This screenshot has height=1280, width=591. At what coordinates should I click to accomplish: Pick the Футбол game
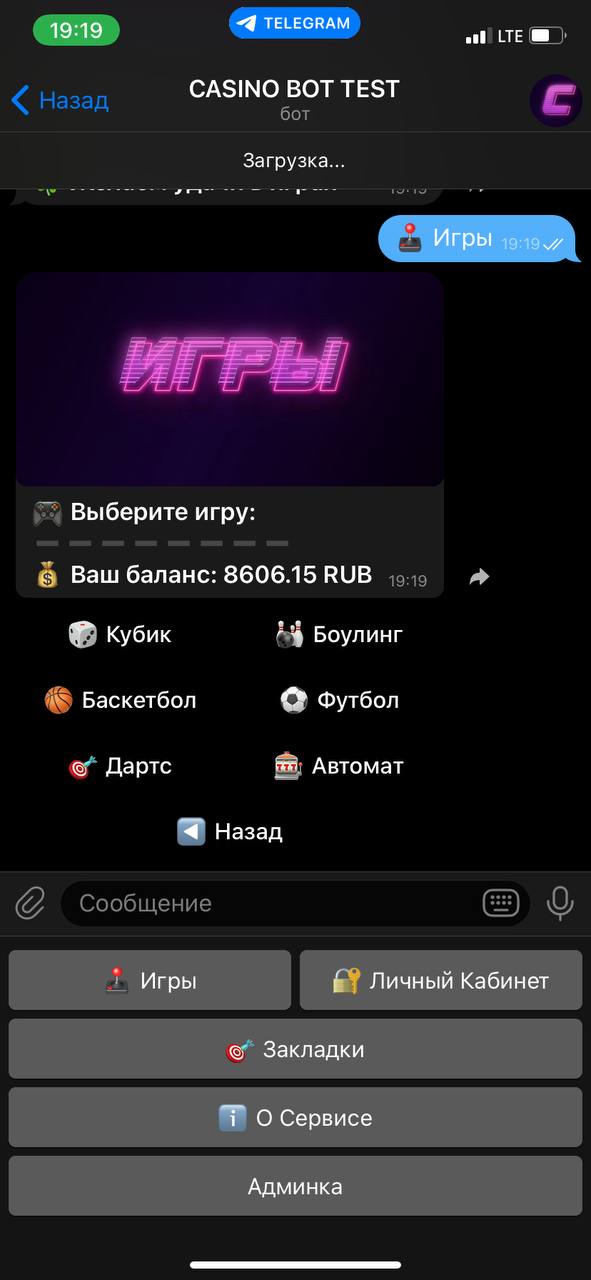tap(339, 700)
